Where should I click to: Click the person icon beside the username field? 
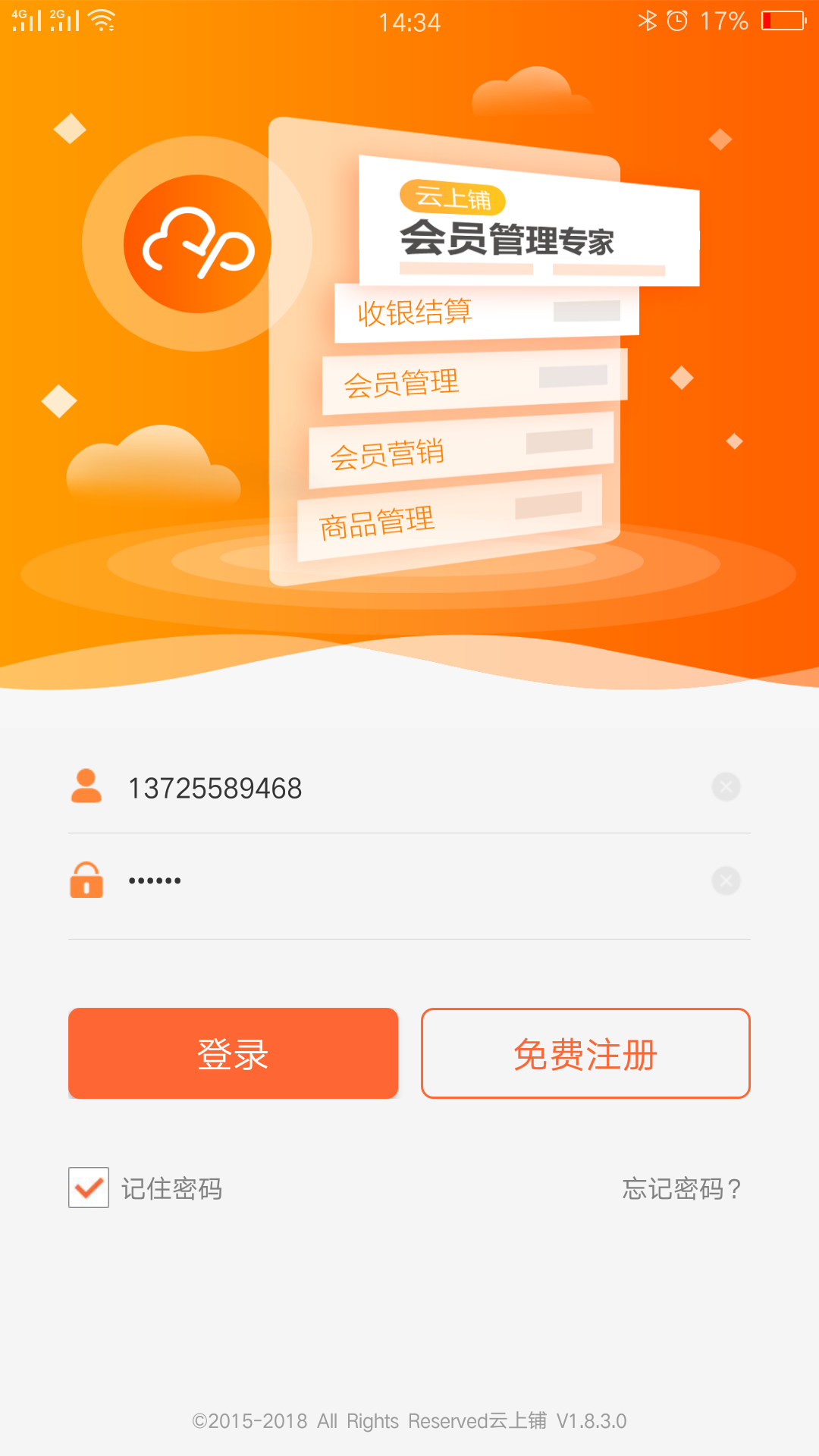tap(85, 786)
